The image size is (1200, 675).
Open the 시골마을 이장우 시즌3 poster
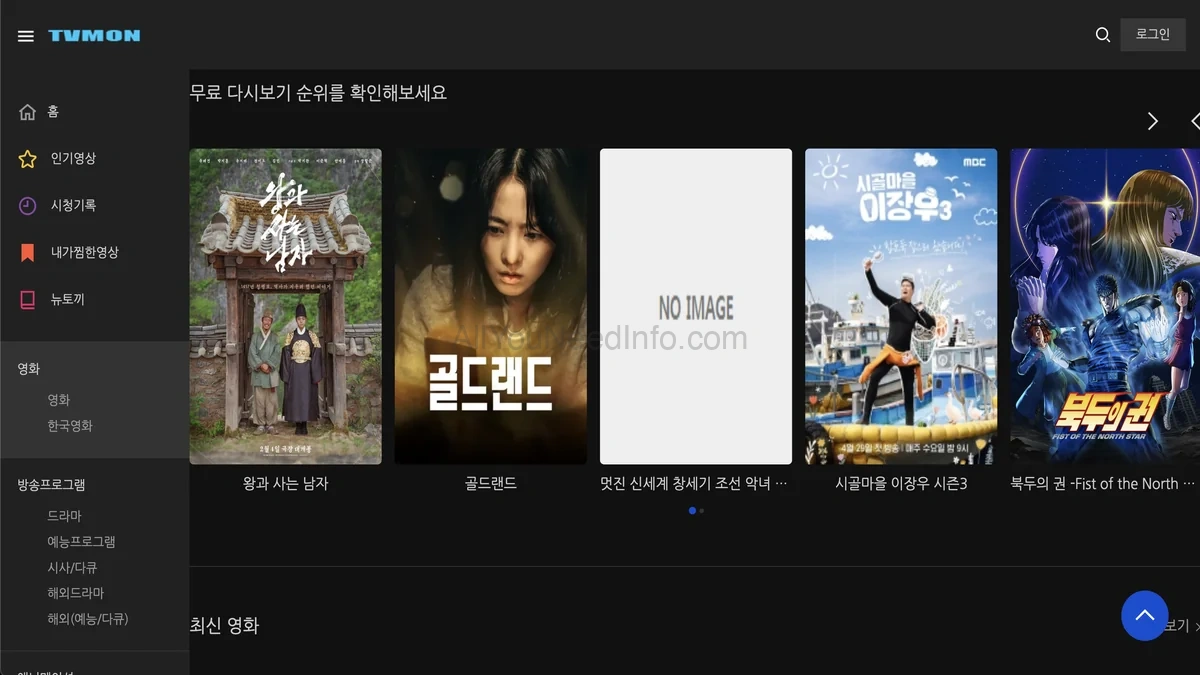901,306
